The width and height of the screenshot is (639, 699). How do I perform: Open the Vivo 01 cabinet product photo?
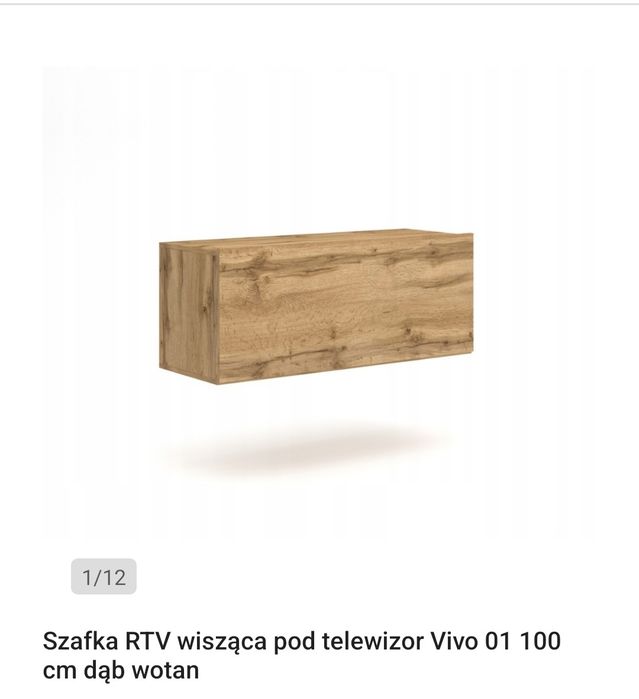tap(316, 305)
